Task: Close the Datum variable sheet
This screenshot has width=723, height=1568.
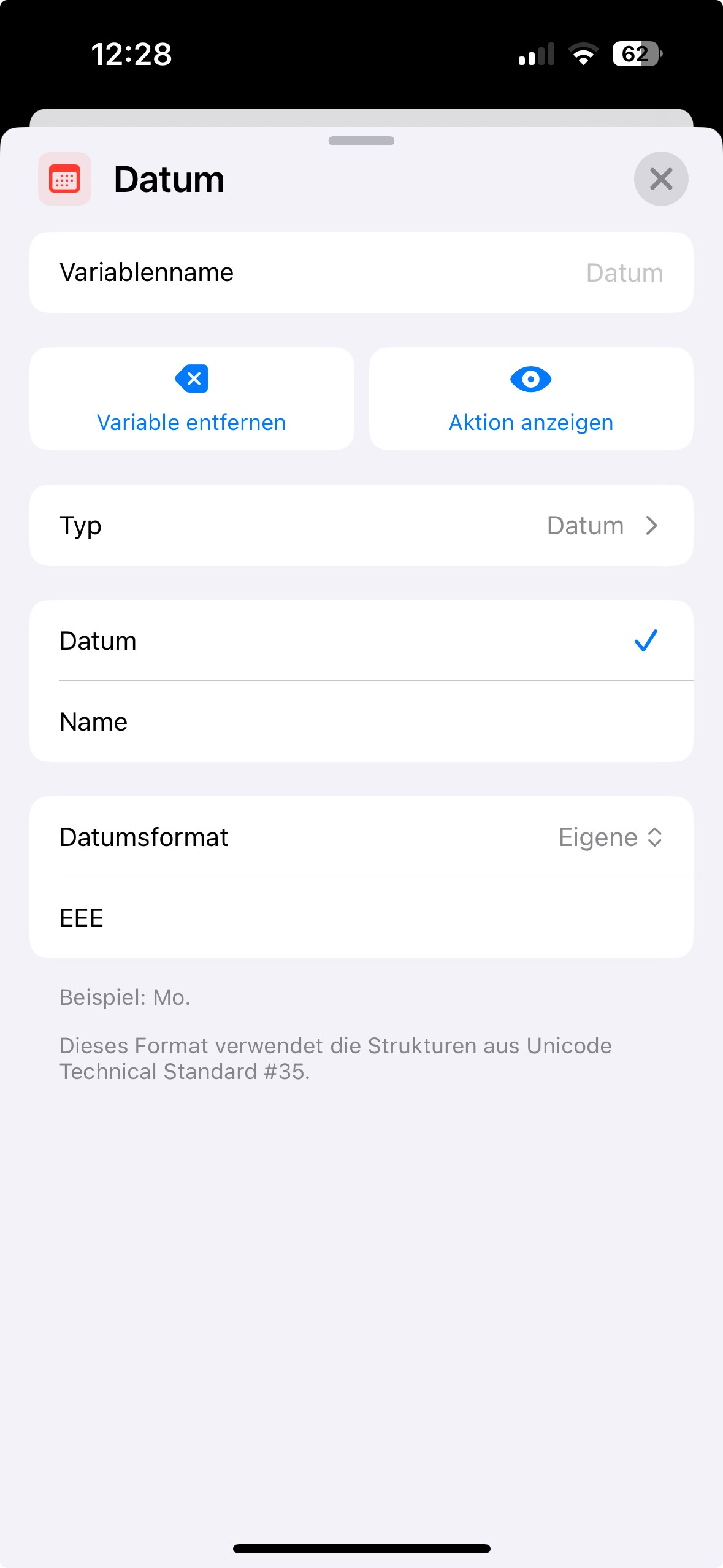Action: coord(660,179)
